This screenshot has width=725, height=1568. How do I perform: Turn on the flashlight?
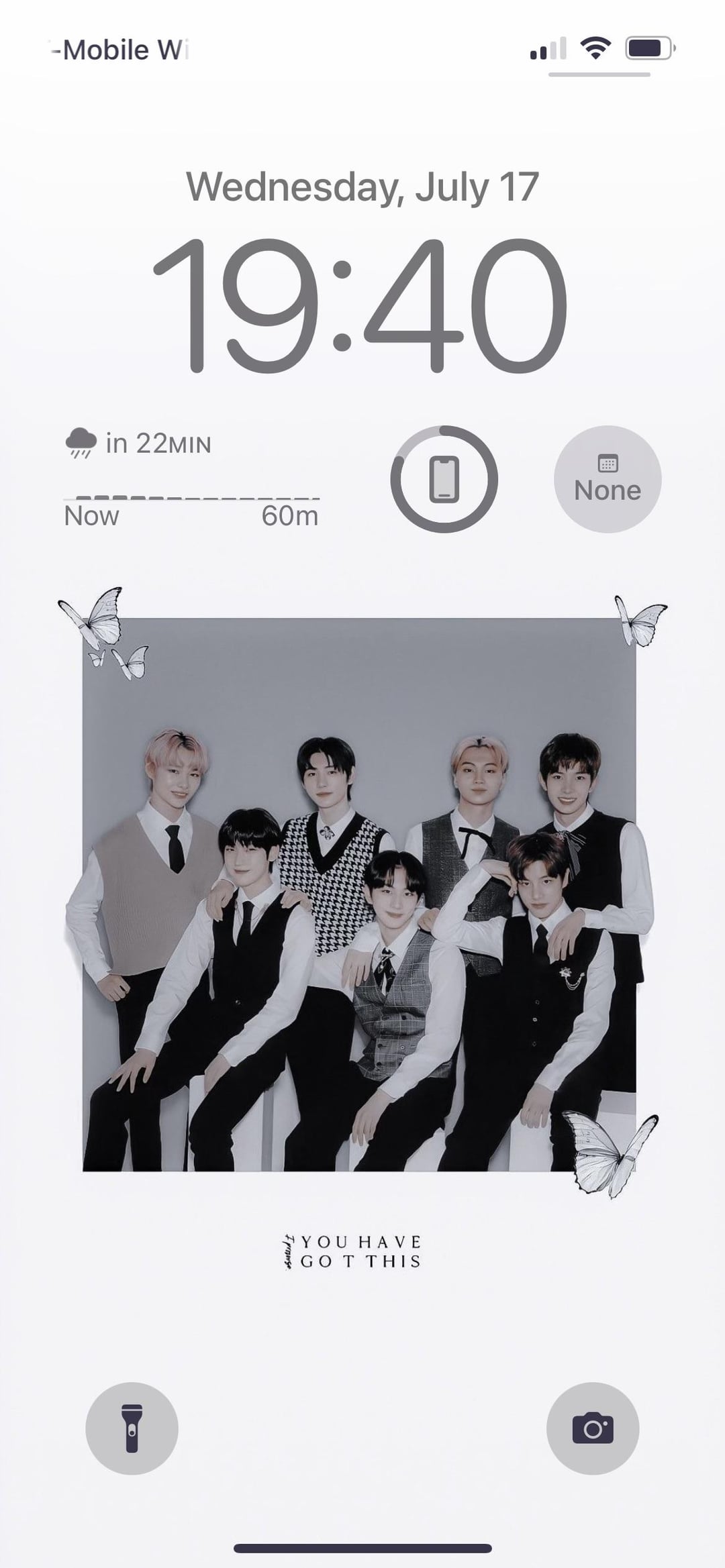132,1428
